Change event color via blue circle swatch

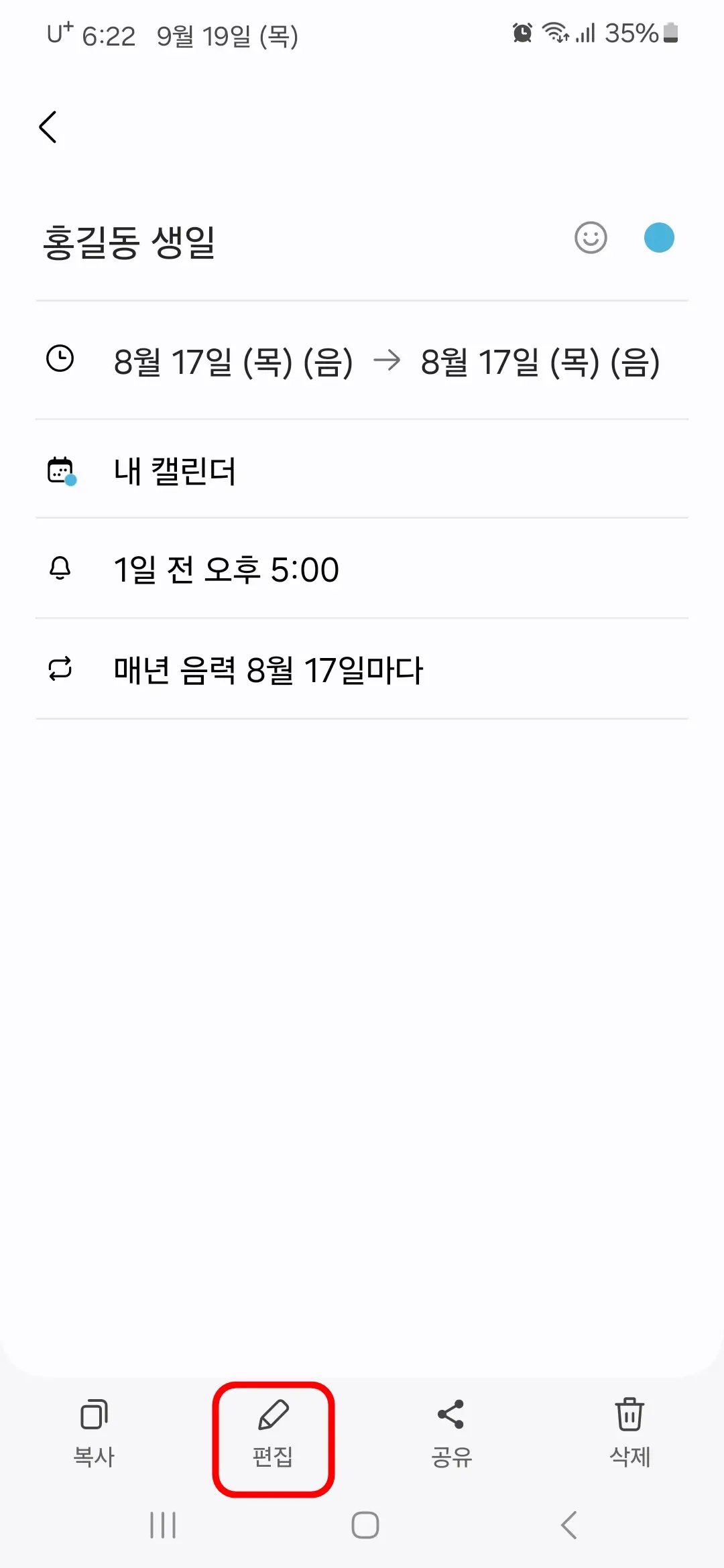pos(659,237)
